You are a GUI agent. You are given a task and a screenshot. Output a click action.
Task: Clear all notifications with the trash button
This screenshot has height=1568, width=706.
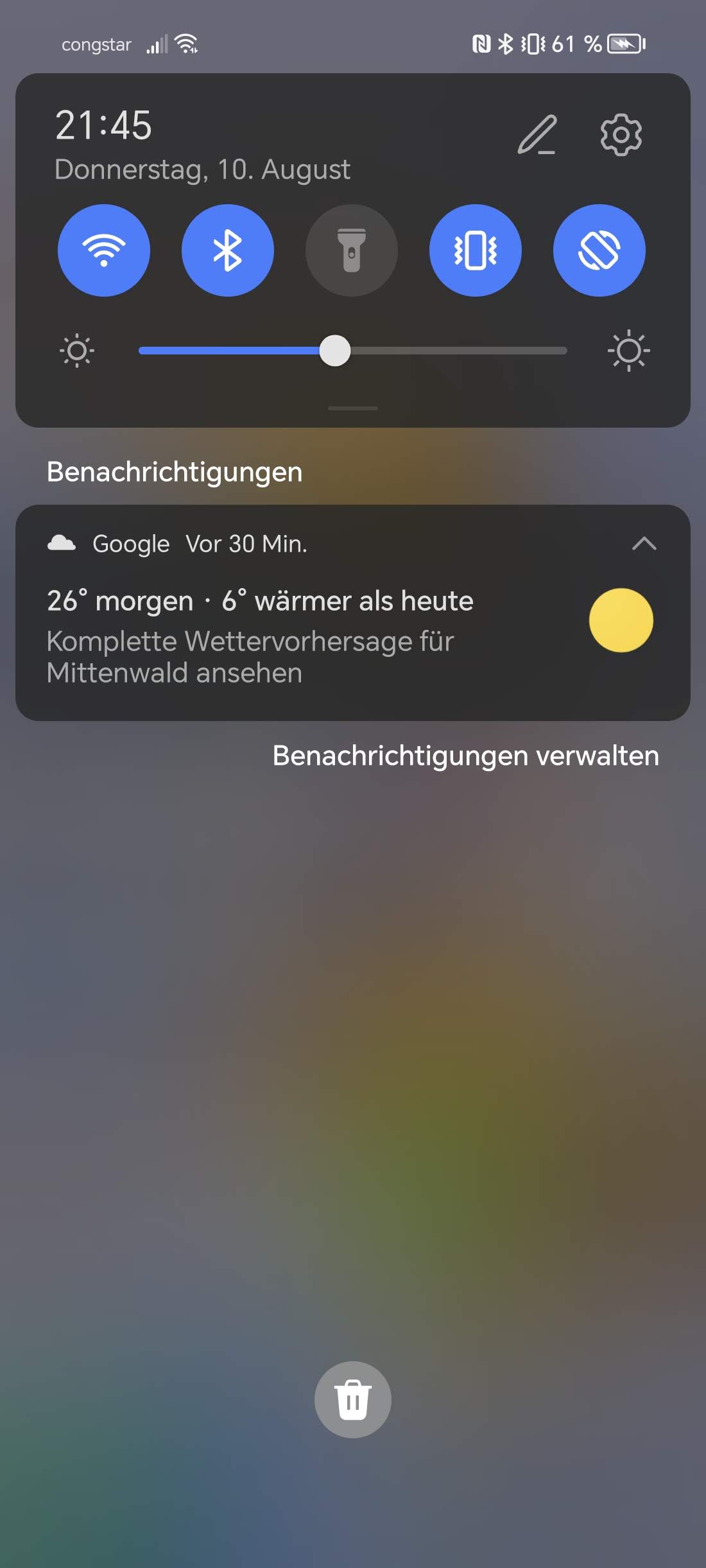[x=353, y=1400]
